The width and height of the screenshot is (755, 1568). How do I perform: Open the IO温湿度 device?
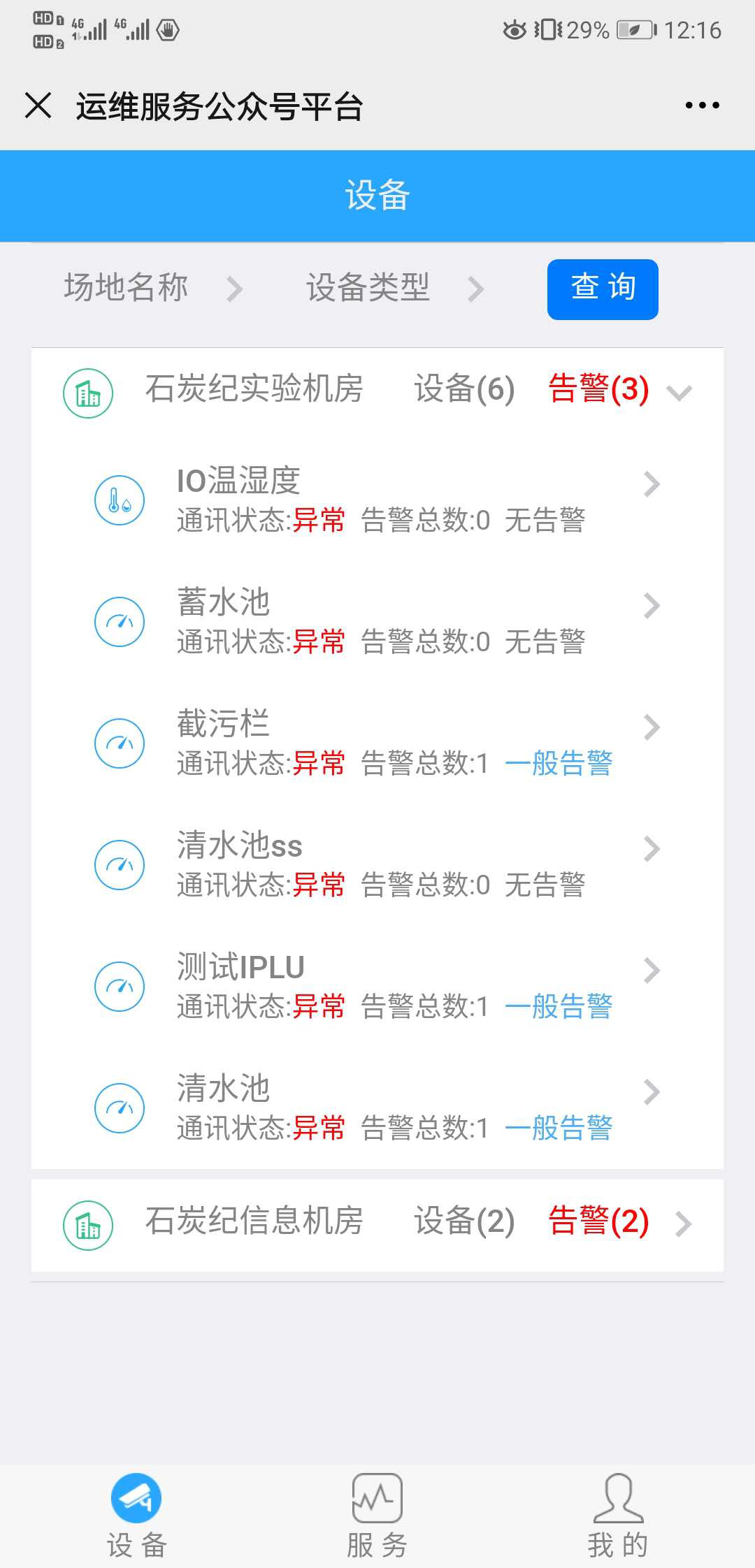coord(377,500)
